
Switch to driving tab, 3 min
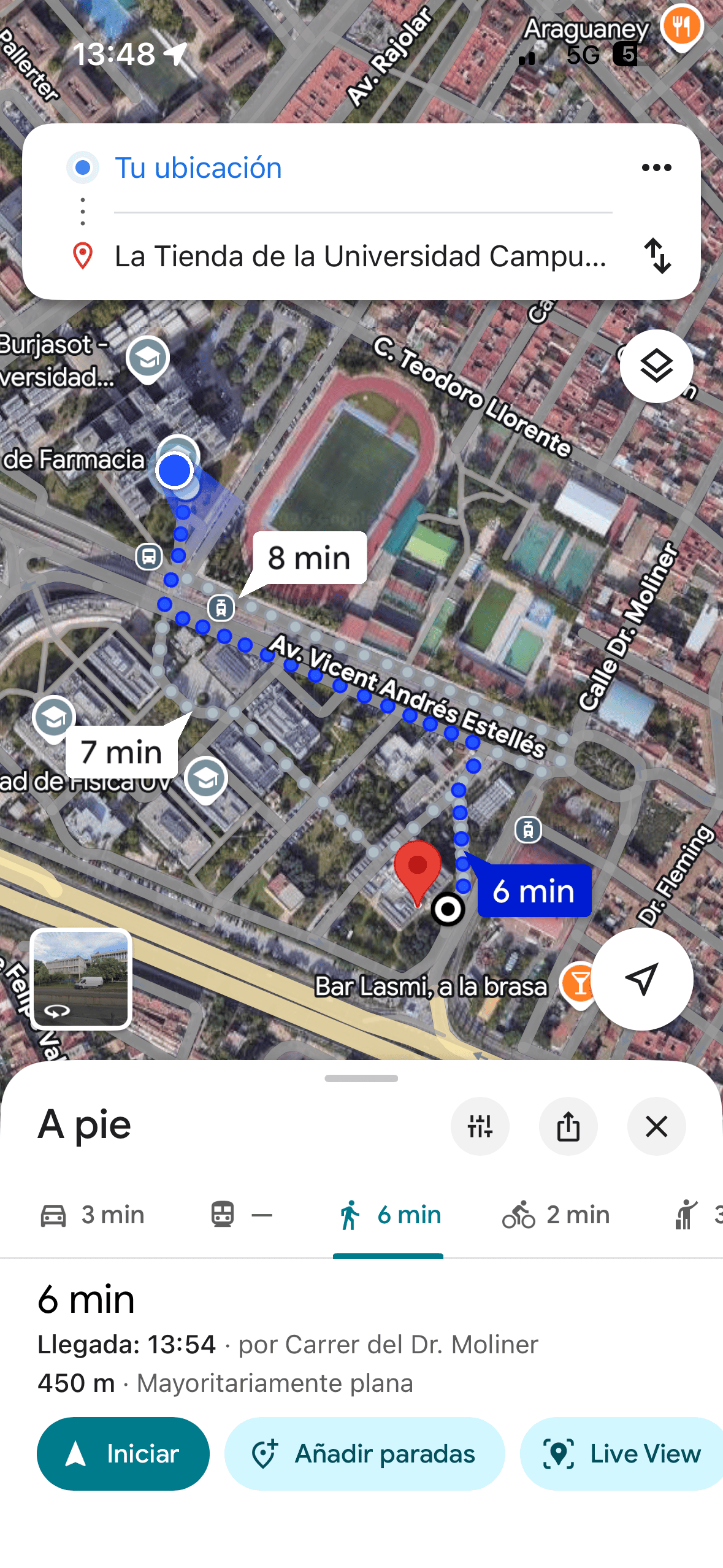(93, 1215)
